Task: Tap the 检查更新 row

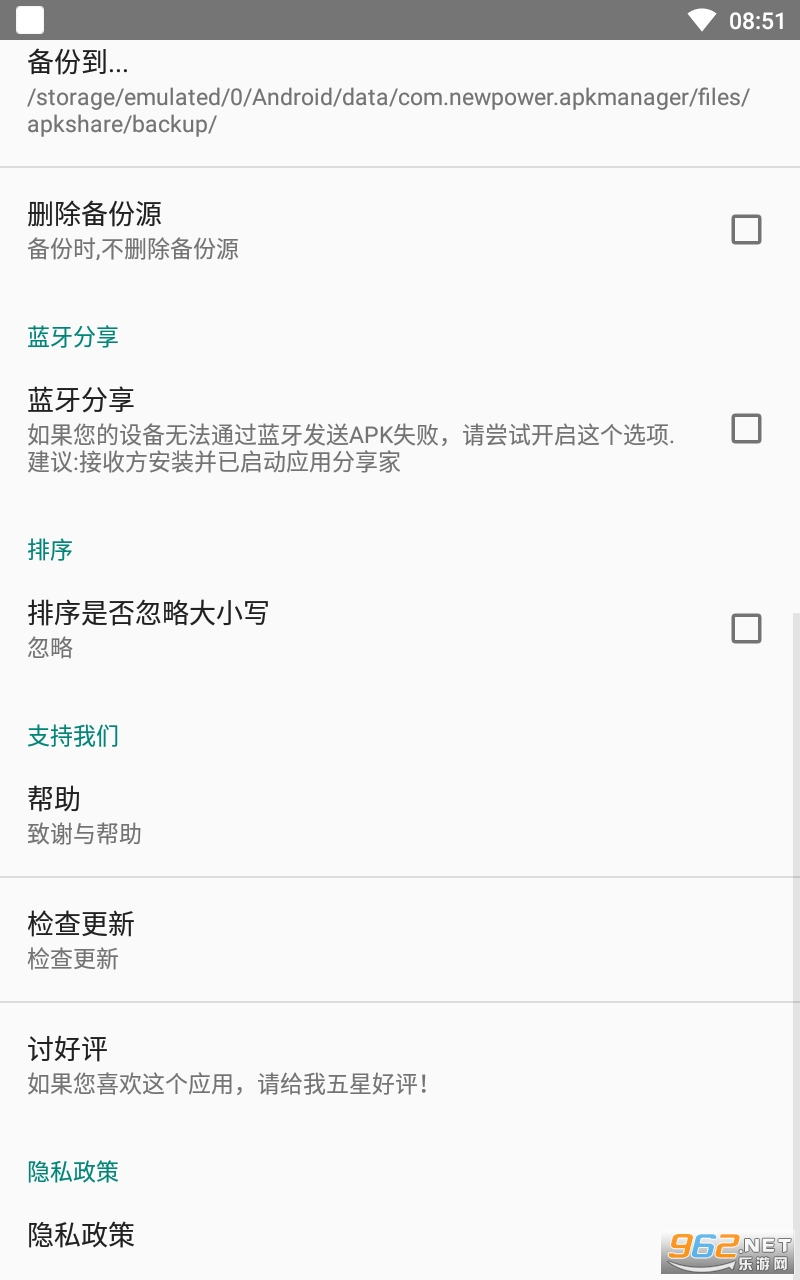Action: (x=400, y=940)
